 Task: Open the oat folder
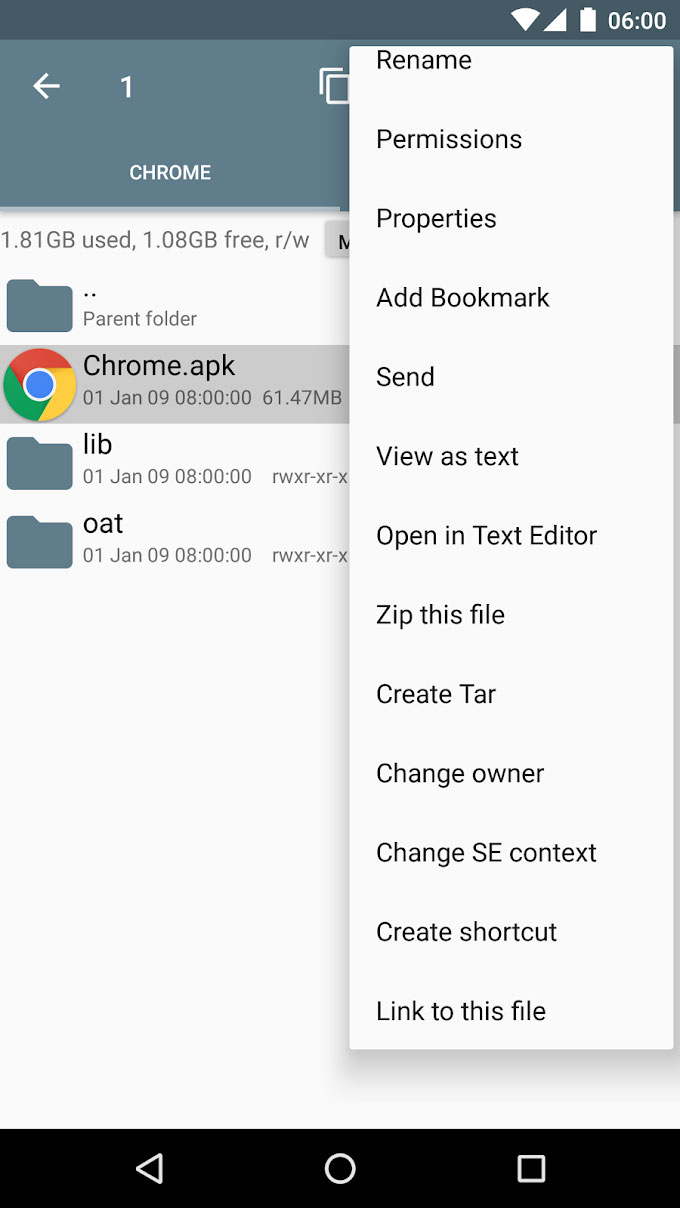pyautogui.click(x=175, y=542)
